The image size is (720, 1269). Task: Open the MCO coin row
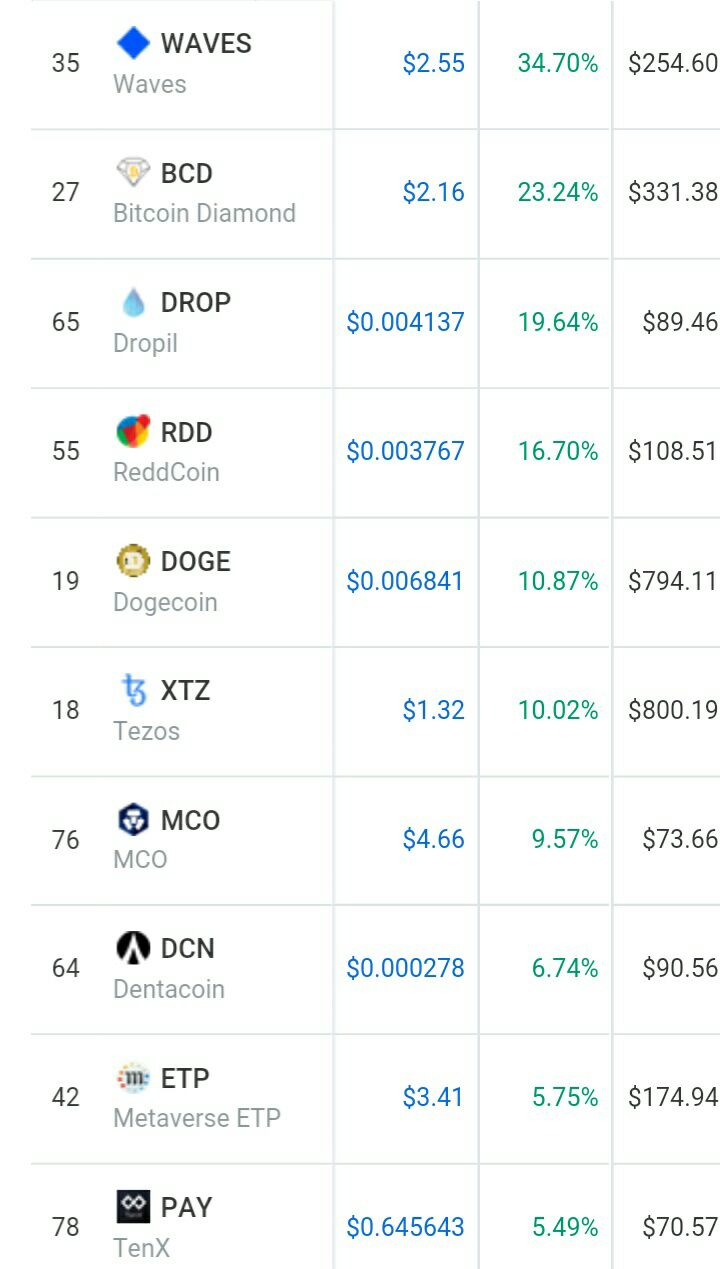tap(190, 821)
